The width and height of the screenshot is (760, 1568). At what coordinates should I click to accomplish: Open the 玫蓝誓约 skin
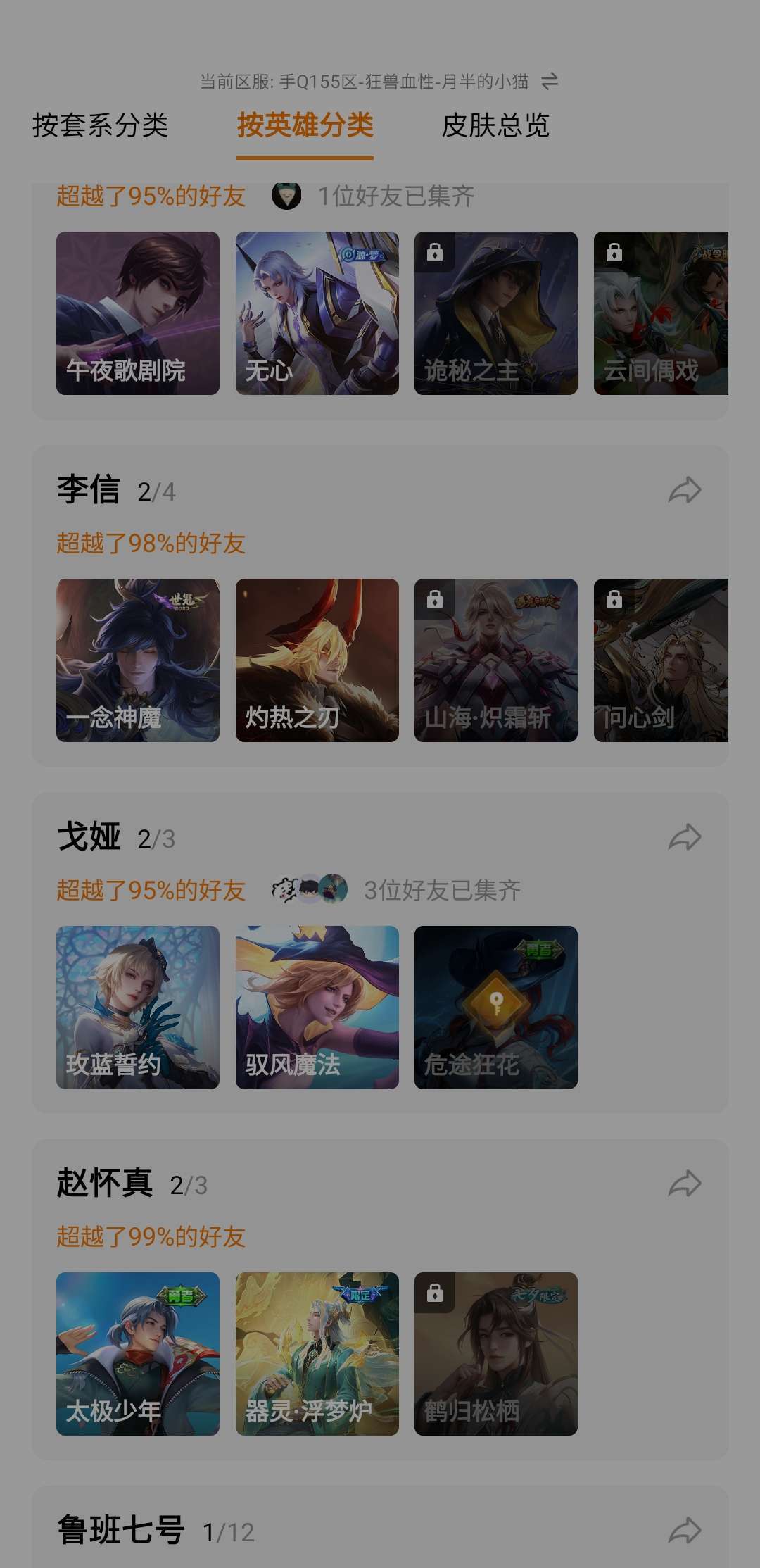138,1008
